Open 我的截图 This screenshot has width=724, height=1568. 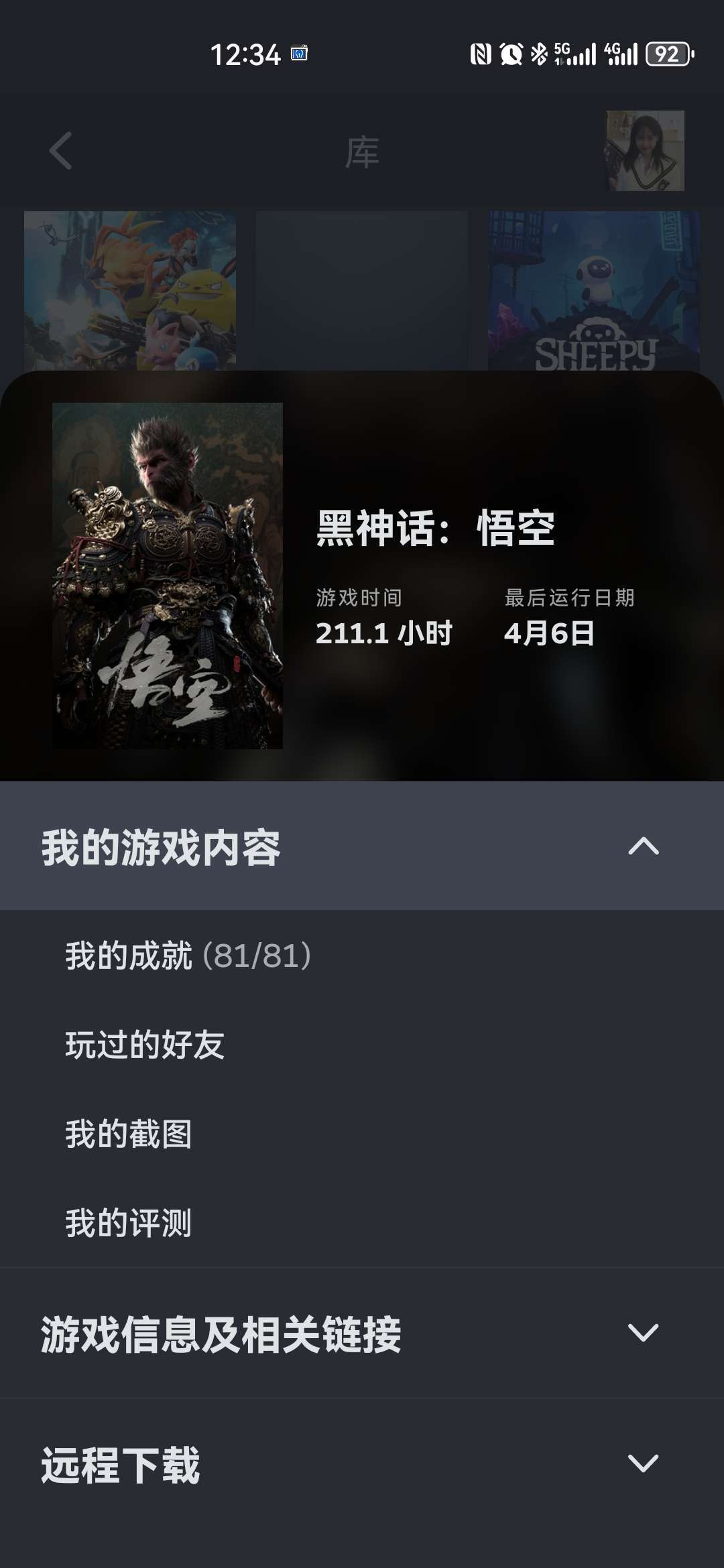click(129, 1134)
